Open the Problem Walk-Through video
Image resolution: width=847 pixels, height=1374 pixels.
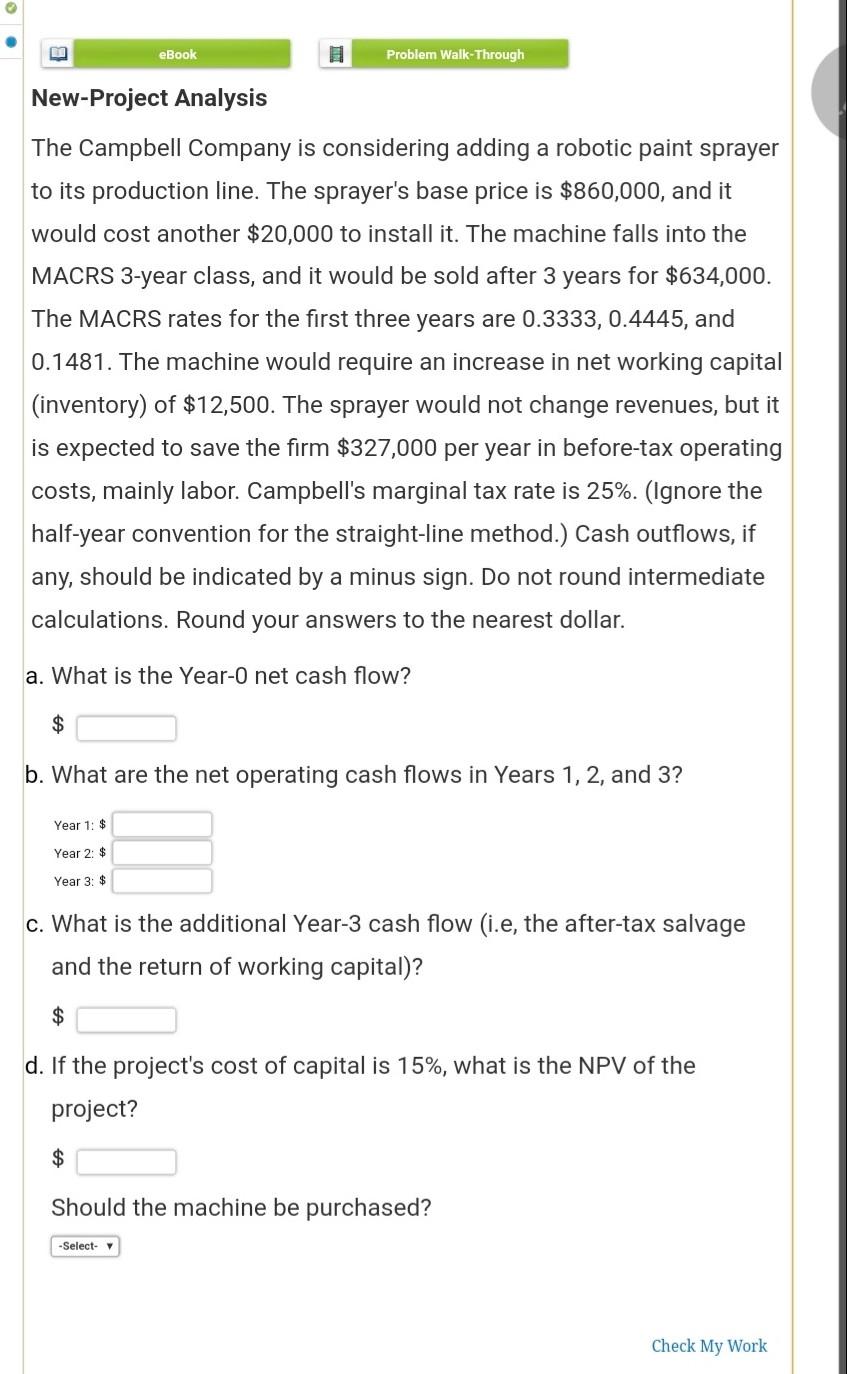pos(455,54)
